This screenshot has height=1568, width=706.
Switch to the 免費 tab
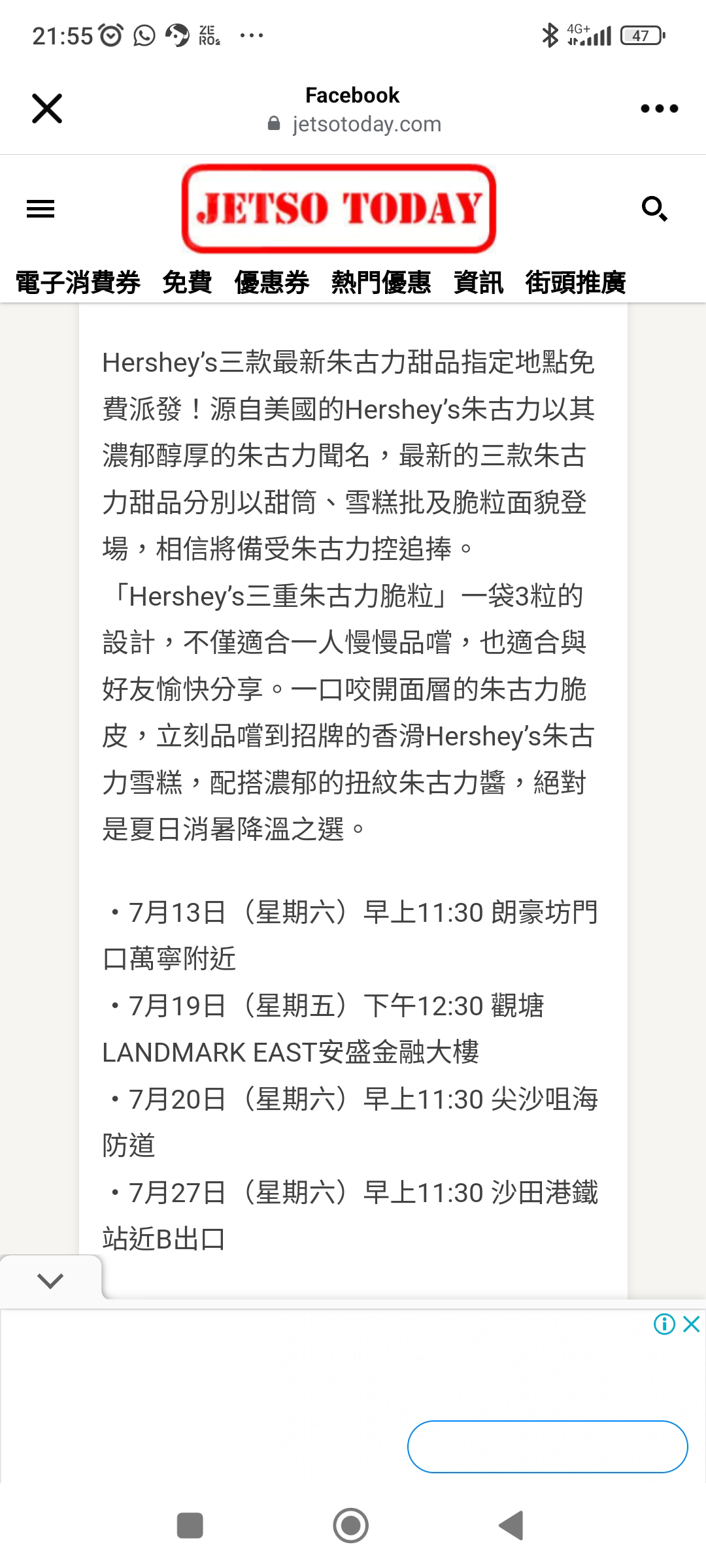point(187,283)
